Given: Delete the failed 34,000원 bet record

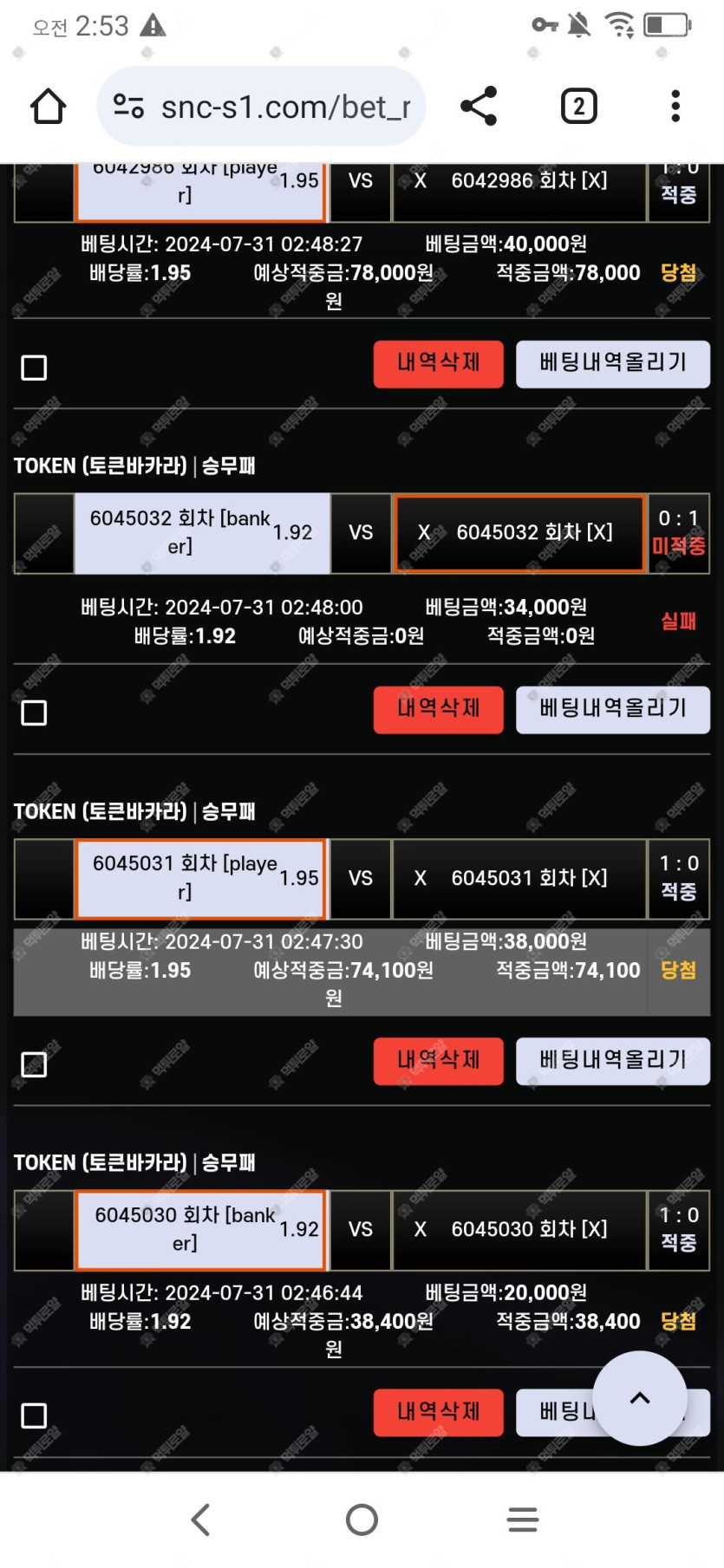Looking at the screenshot, I should [x=438, y=709].
